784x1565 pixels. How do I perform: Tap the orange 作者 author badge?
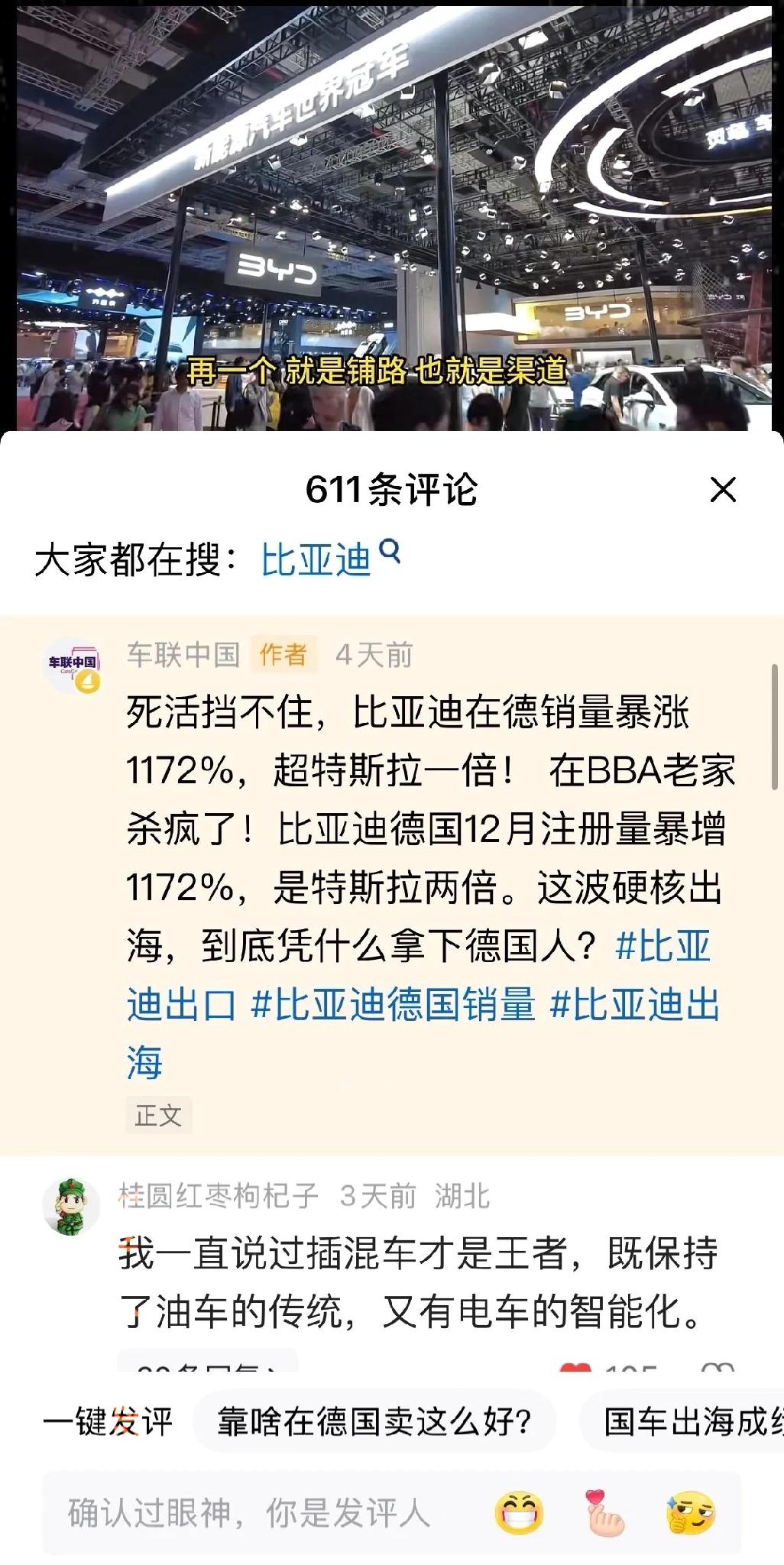pos(286,653)
